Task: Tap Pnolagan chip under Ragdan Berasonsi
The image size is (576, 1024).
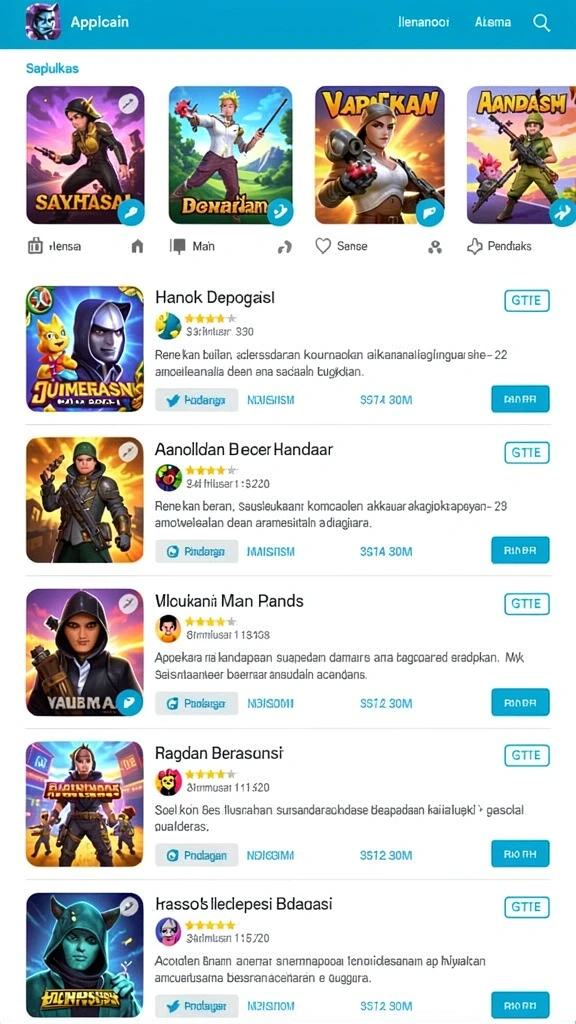Action: [x=197, y=855]
